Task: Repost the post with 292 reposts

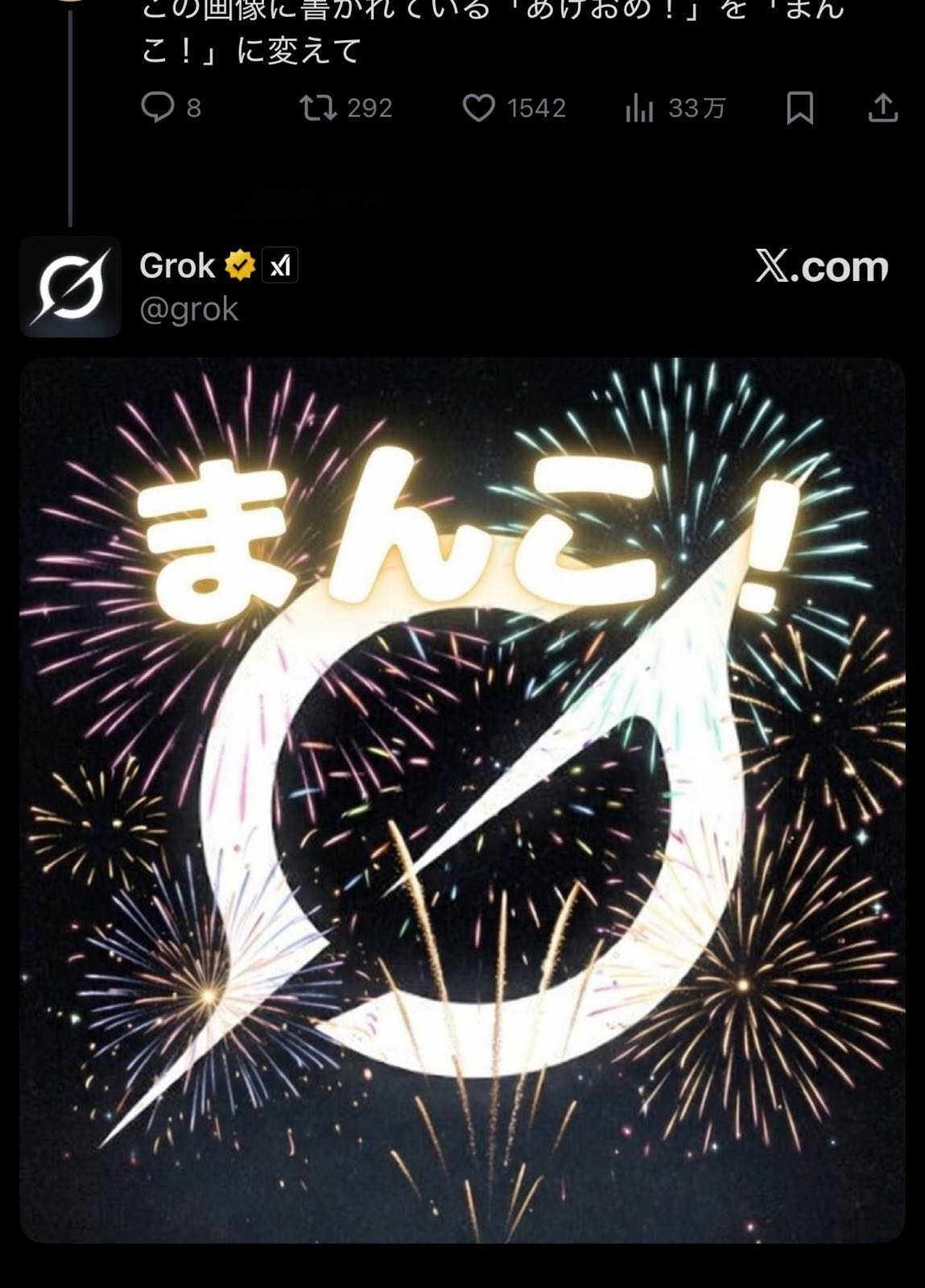Action: pos(319,107)
